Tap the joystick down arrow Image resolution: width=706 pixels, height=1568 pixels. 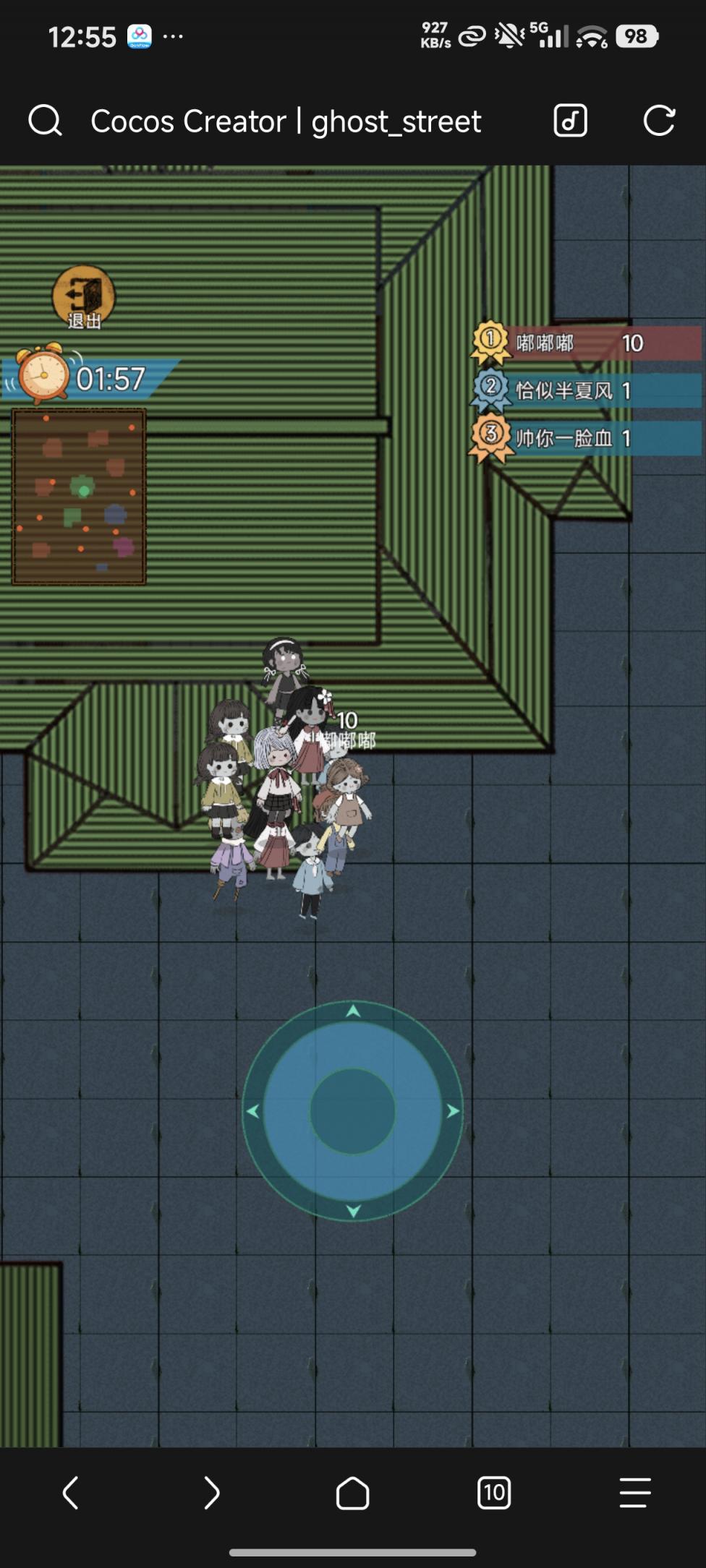point(353,1211)
